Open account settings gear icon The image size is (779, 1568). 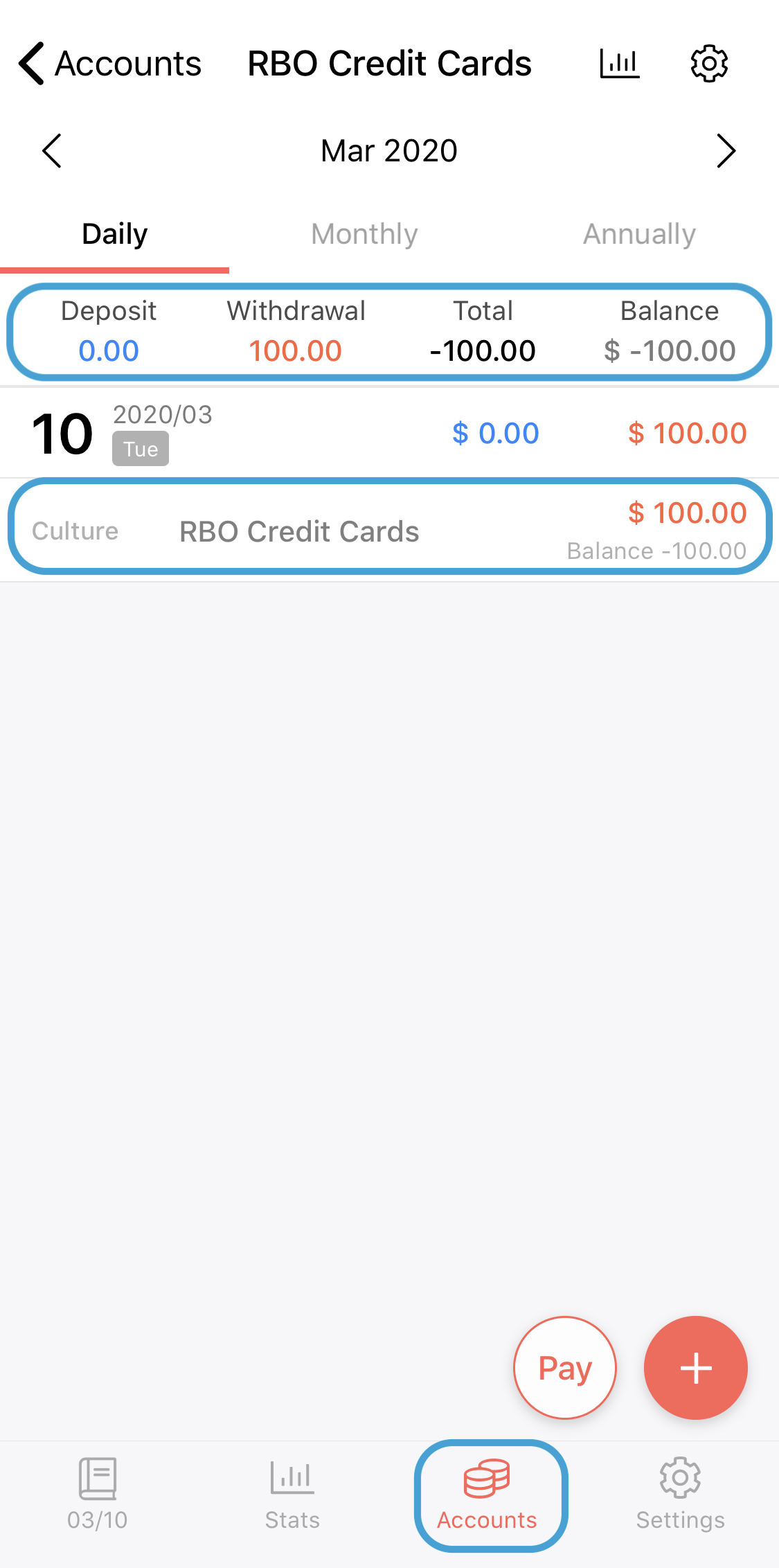point(709,64)
